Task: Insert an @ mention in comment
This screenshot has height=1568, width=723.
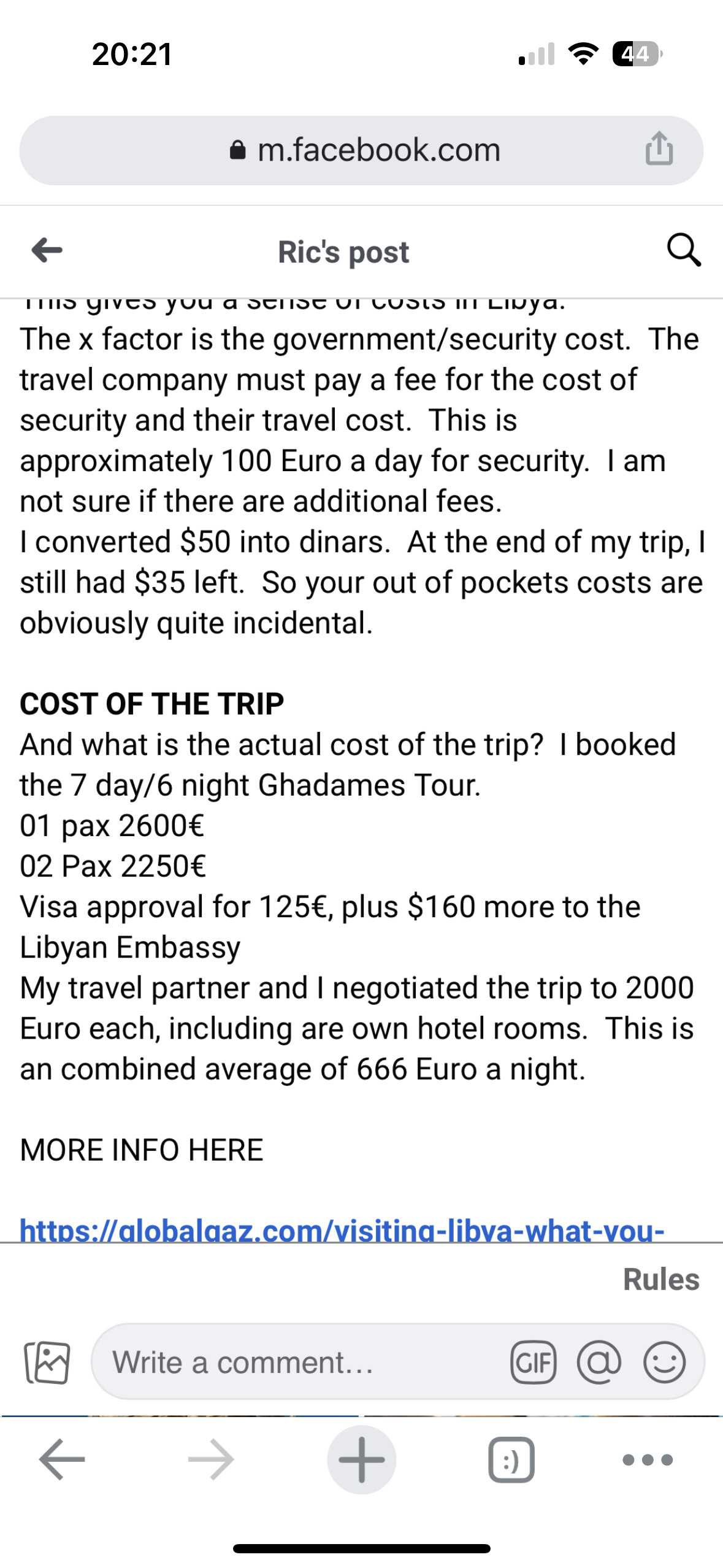Action: (599, 1362)
